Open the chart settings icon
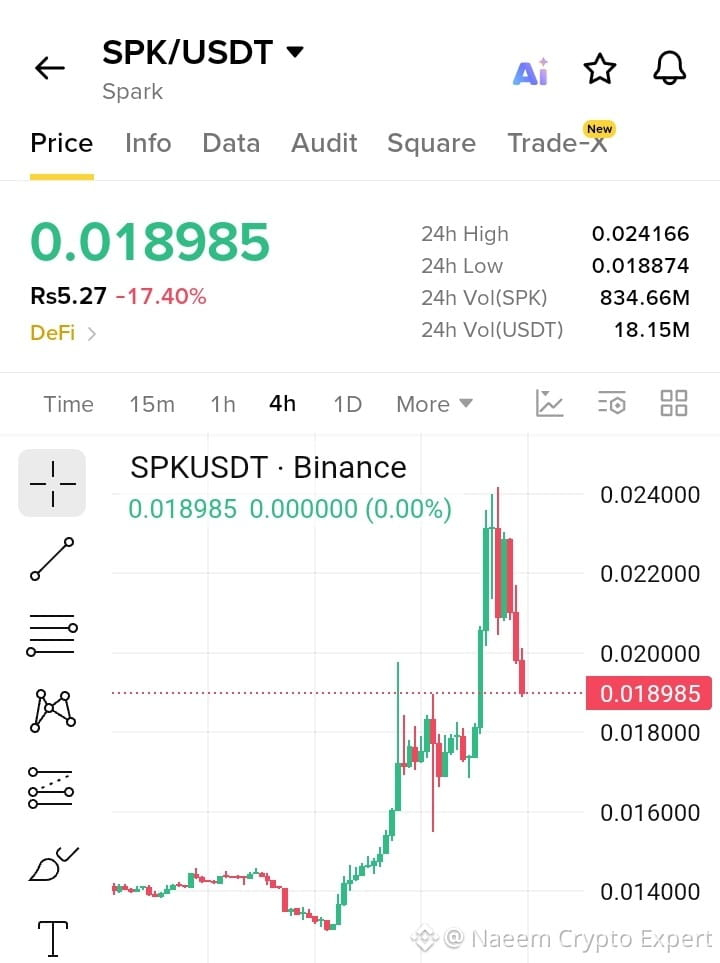Viewport: 720px width, 963px height. (x=612, y=404)
